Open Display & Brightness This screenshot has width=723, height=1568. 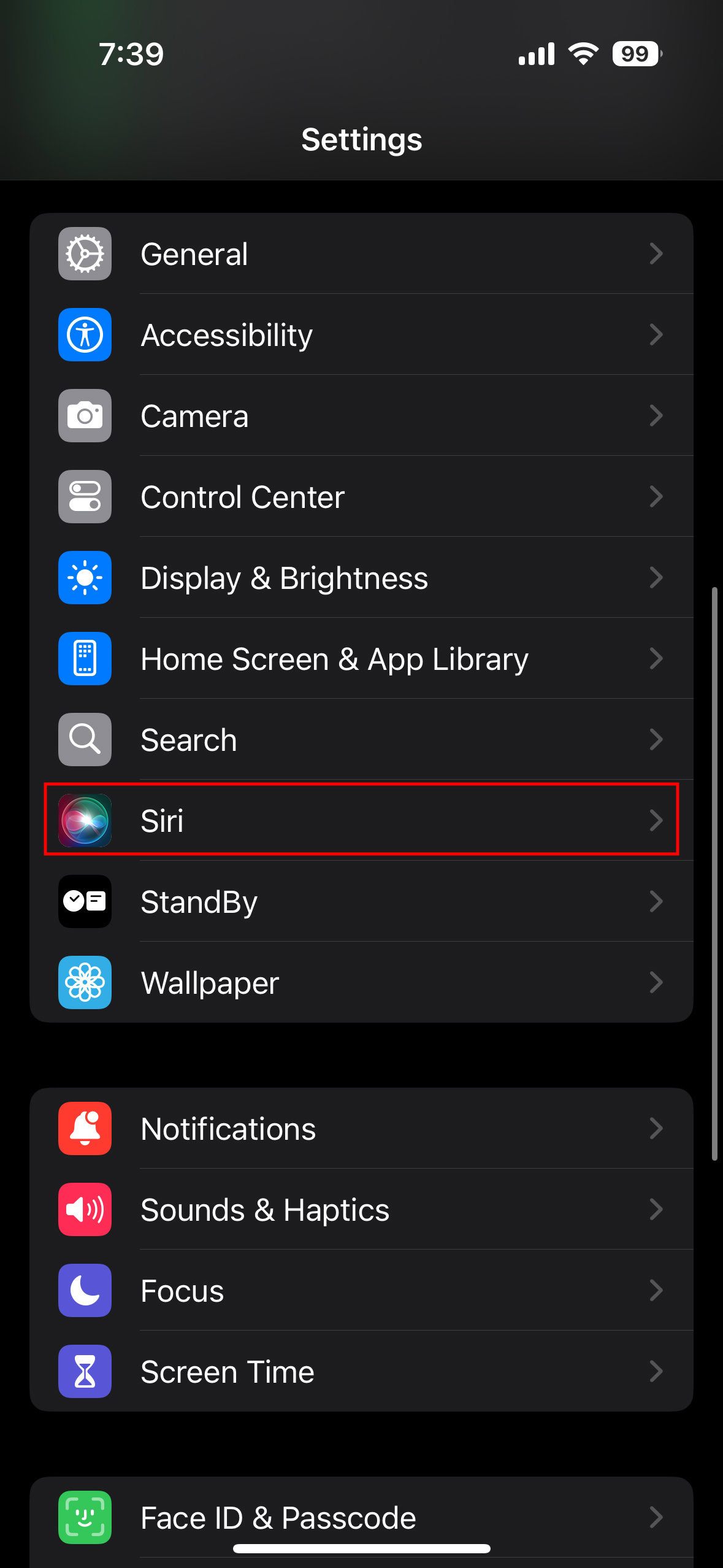361,577
